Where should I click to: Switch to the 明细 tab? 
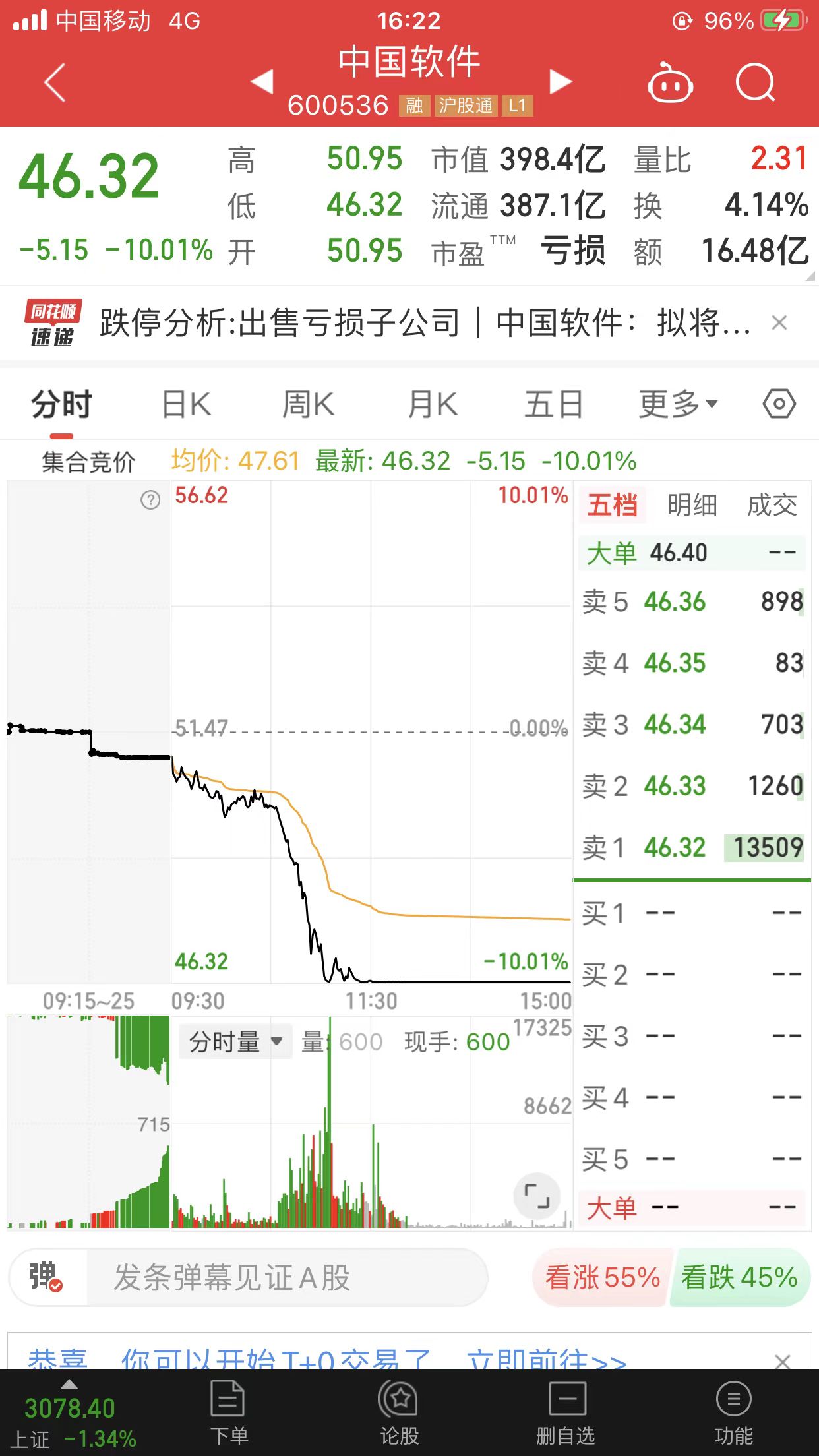(692, 506)
